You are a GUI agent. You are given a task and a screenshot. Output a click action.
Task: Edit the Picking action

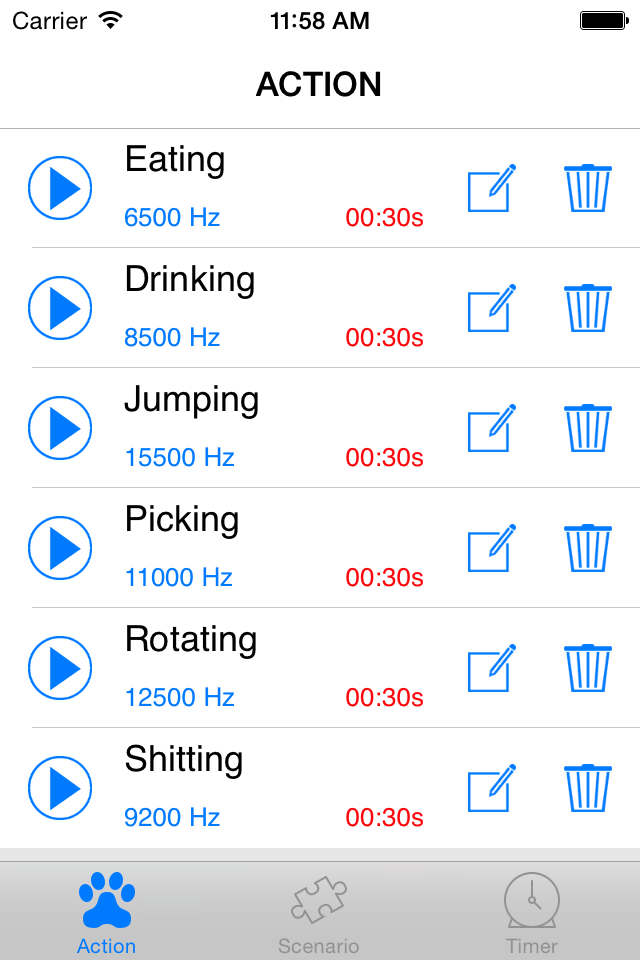(492, 548)
